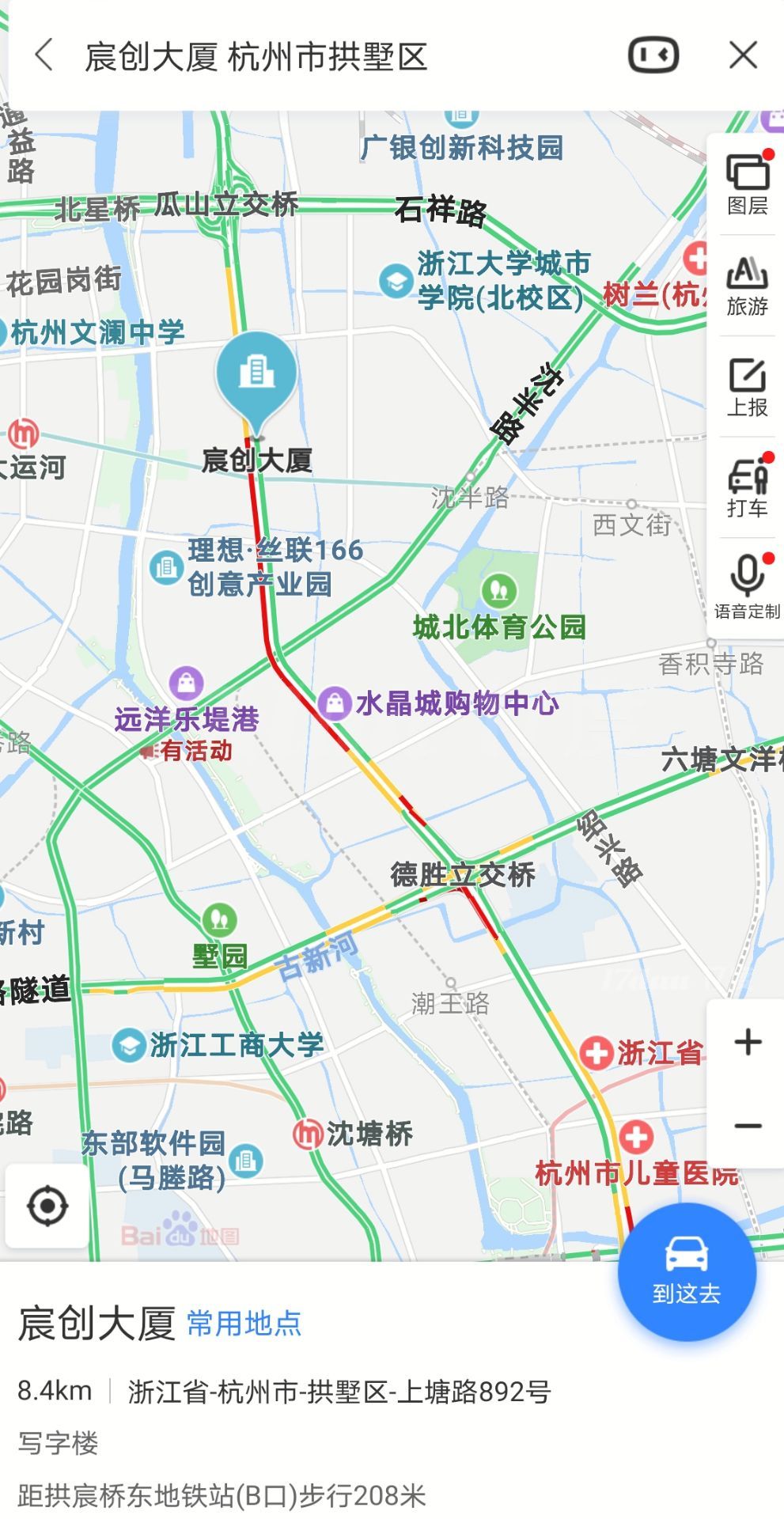Tap the 常用地点 link
The height and width of the screenshot is (1519, 784).
pos(244,1324)
